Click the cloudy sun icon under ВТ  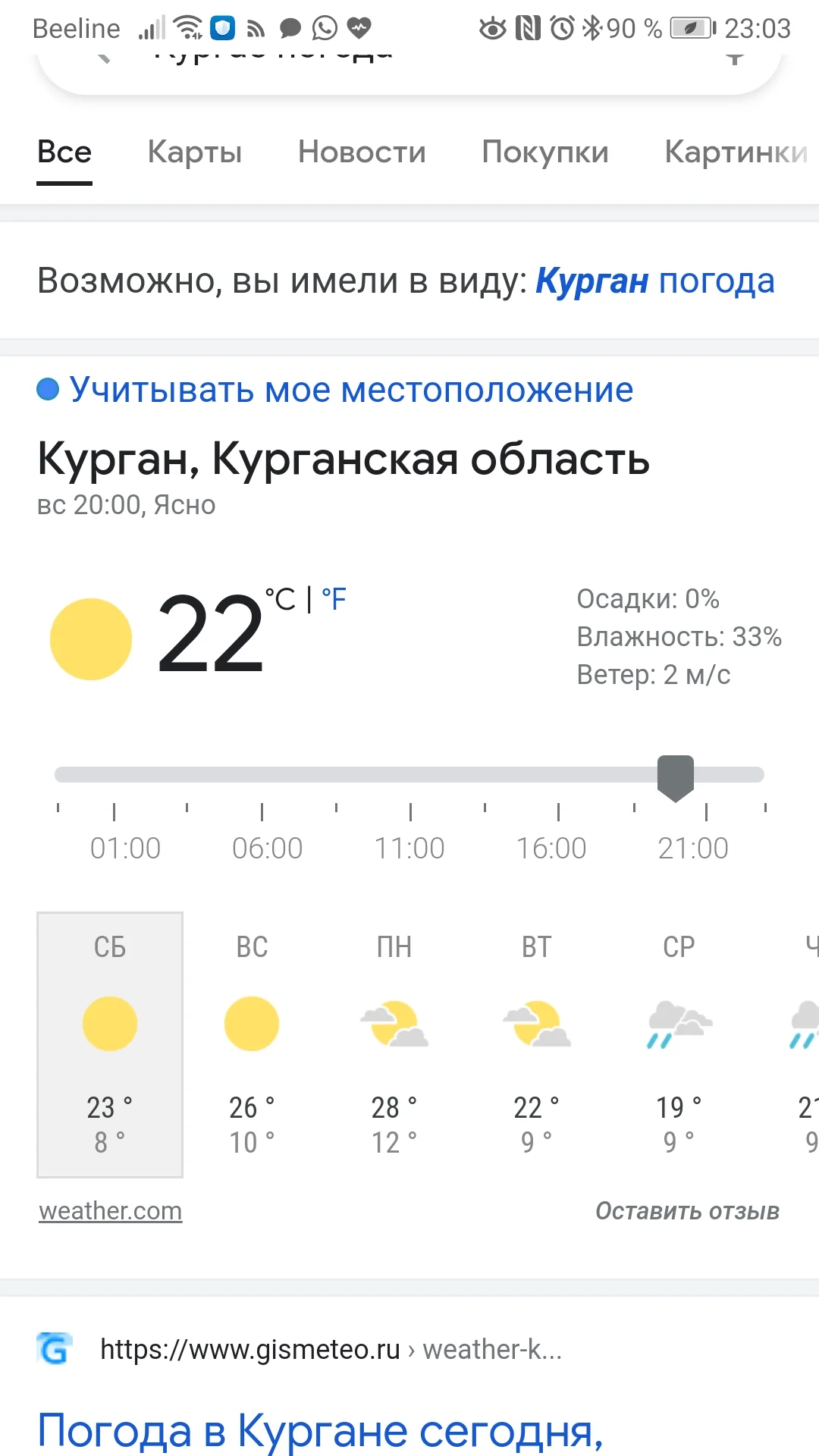coord(535,1023)
